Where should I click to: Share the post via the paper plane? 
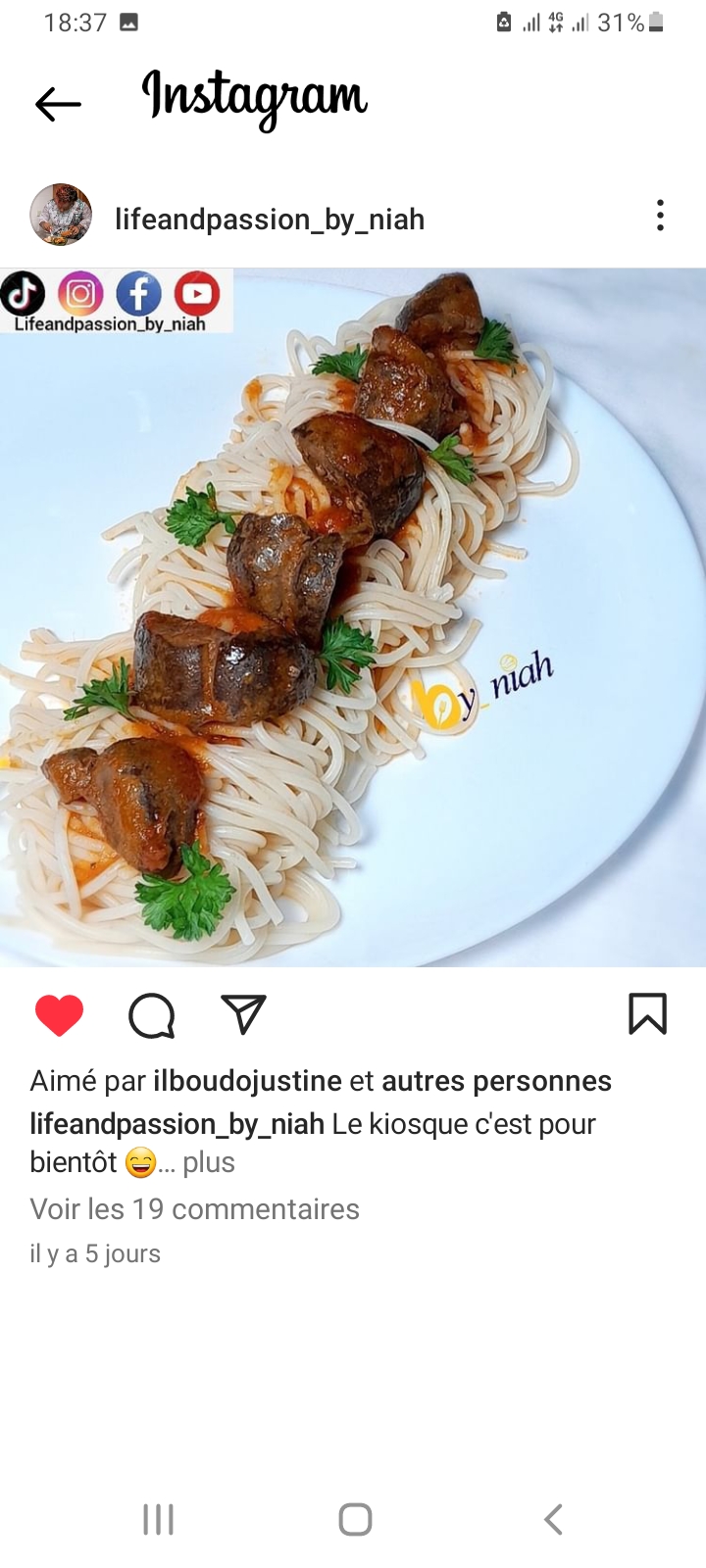click(x=243, y=1014)
